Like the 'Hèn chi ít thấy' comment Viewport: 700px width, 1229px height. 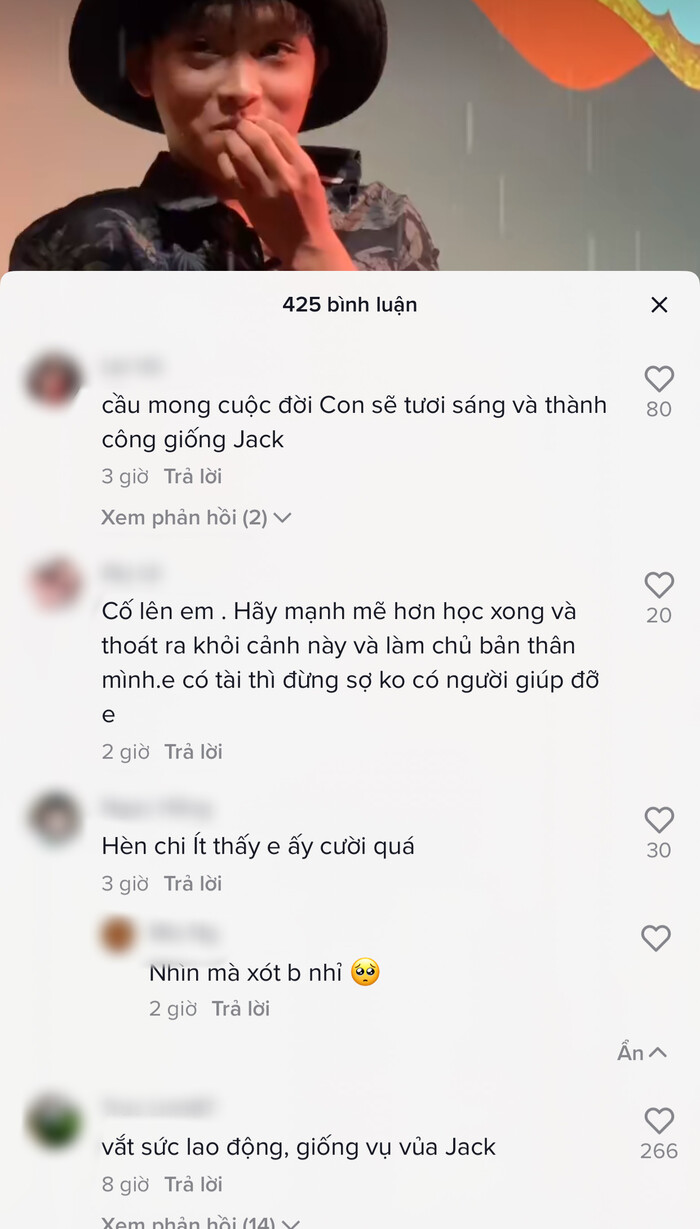click(659, 820)
